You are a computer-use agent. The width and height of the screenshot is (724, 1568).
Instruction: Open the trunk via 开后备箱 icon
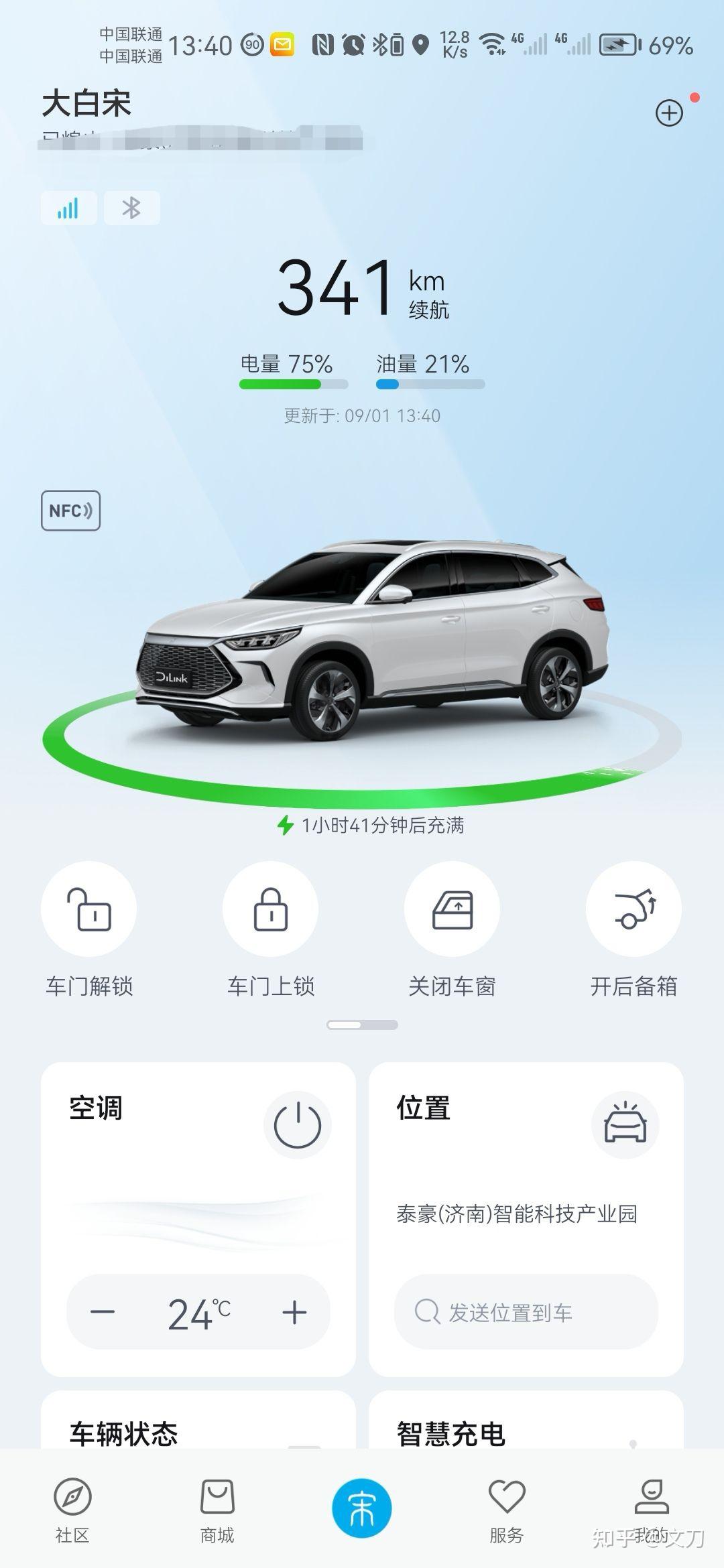click(x=635, y=909)
